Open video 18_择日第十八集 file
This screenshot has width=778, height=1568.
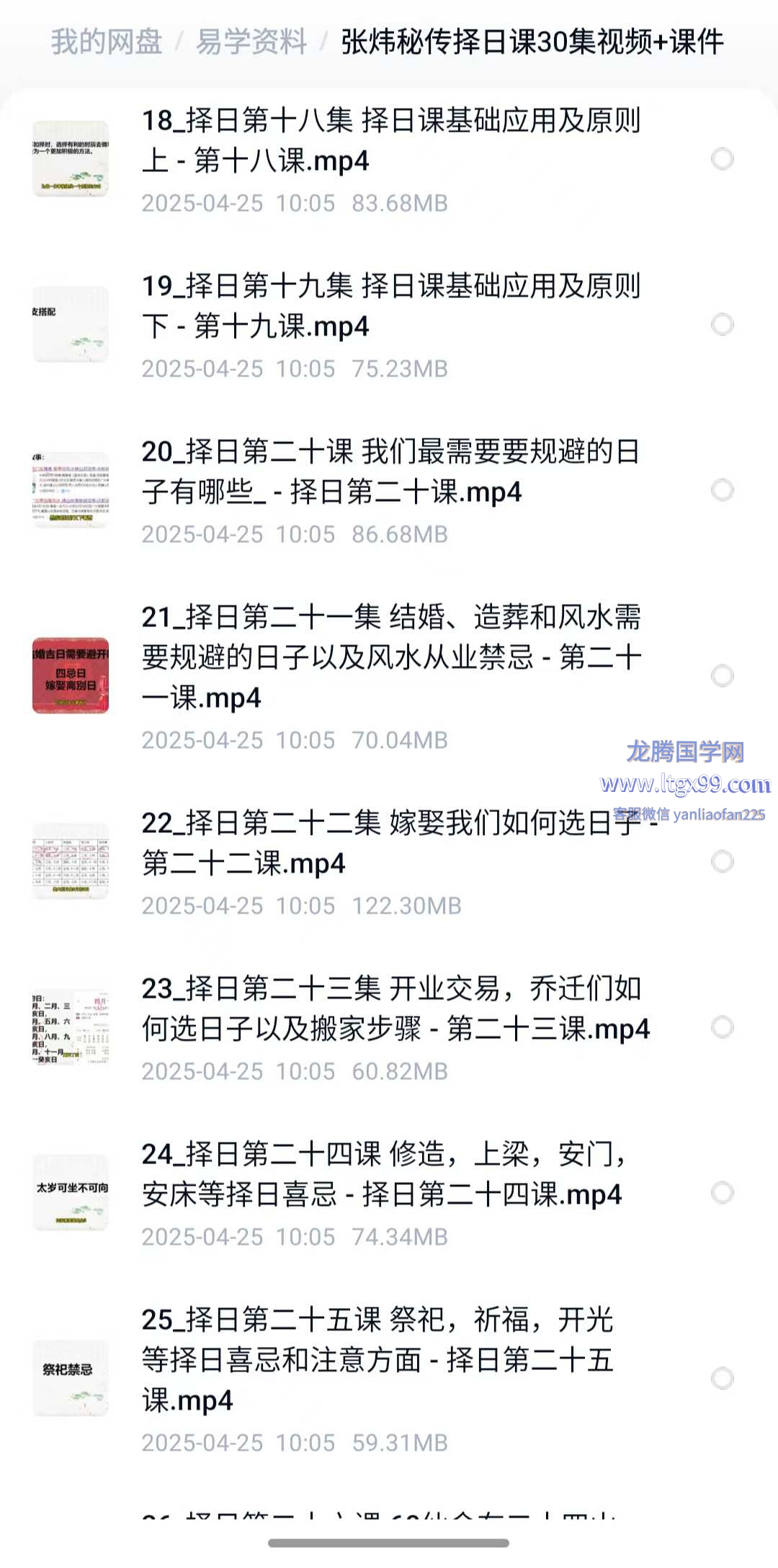pyautogui.click(x=390, y=141)
